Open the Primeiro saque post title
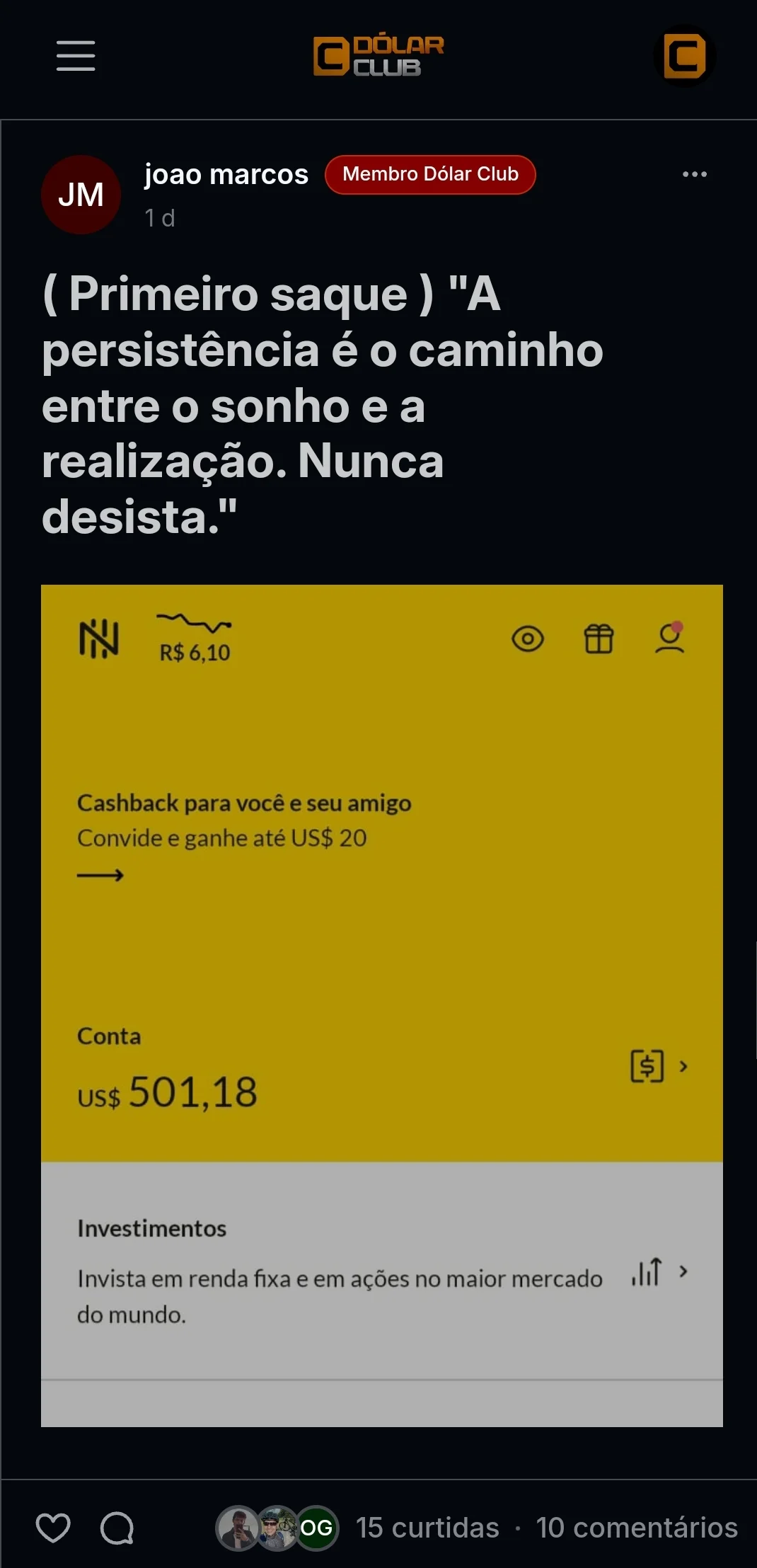The image size is (757, 1568). (x=322, y=405)
